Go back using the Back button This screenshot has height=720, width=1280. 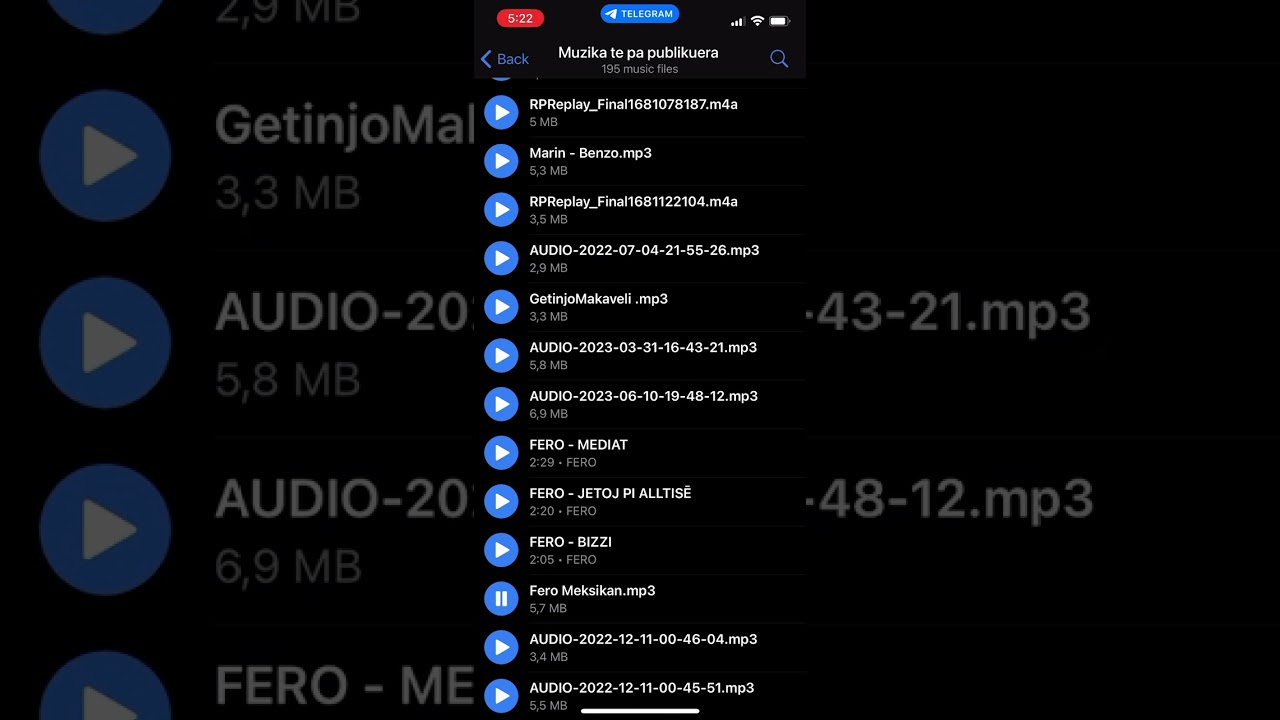coord(505,59)
